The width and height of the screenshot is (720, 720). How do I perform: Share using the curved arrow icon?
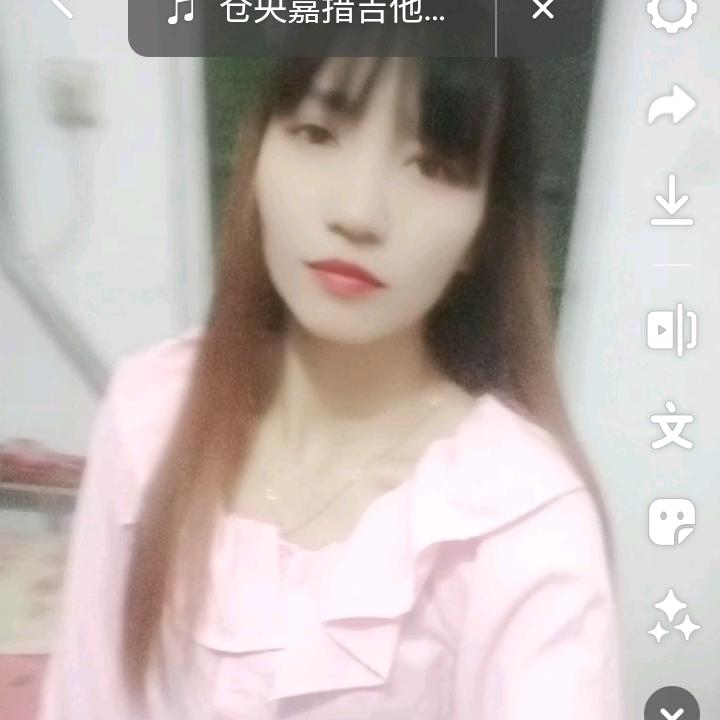pos(672,105)
